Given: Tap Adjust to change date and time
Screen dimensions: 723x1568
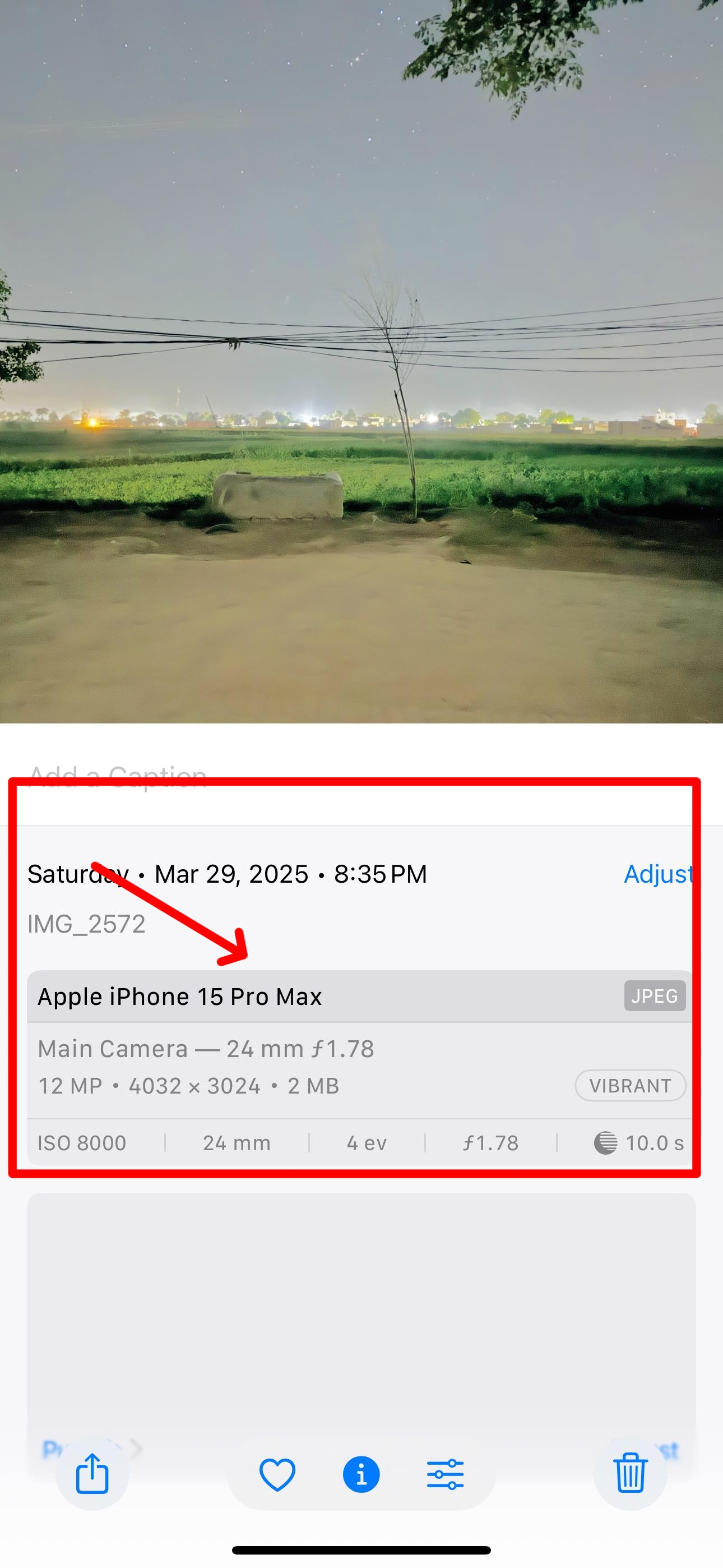Looking at the screenshot, I should (x=659, y=874).
